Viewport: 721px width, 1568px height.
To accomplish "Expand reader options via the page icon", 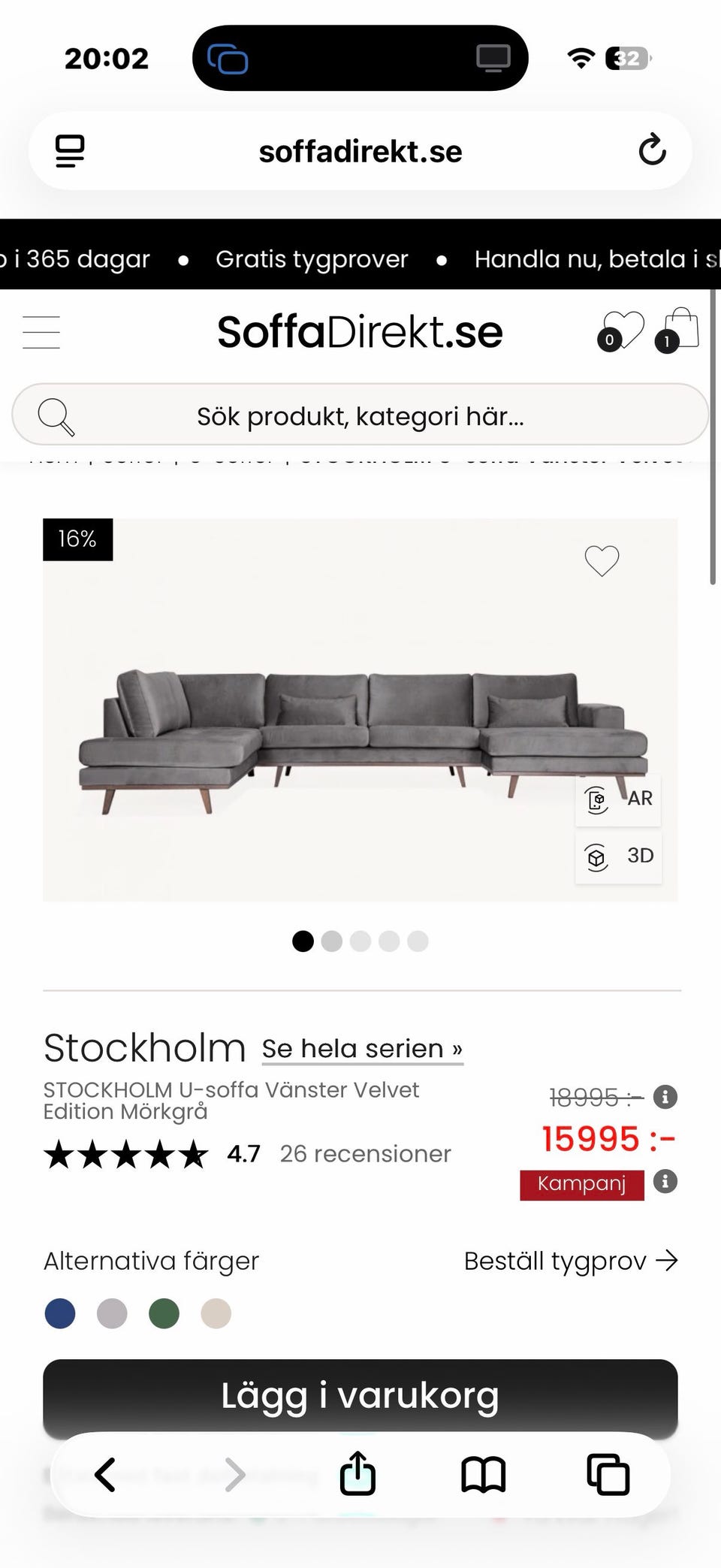I will click(x=69, y=150).
